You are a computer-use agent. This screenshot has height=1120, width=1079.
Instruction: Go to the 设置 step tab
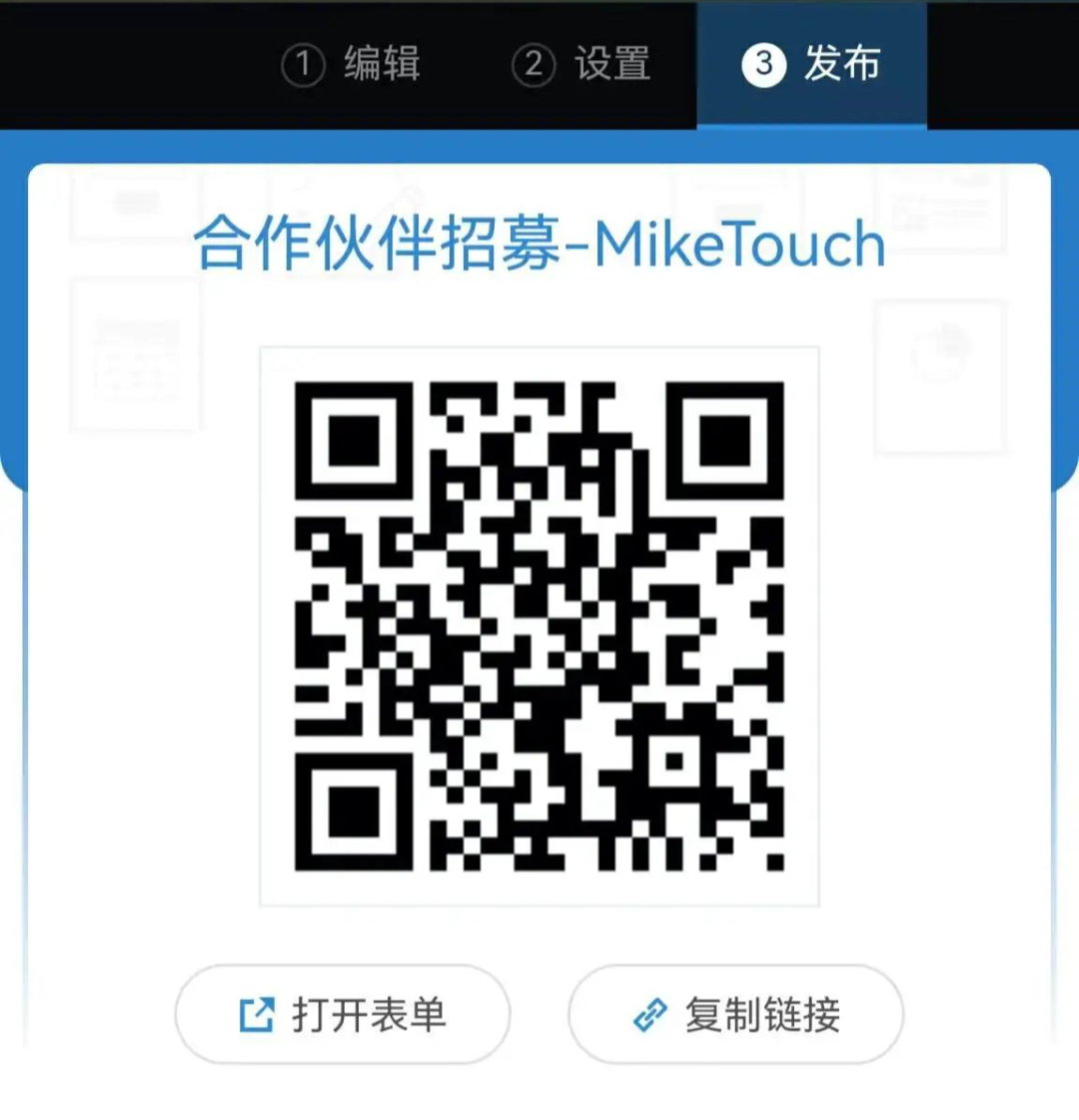tap(581, 64)
